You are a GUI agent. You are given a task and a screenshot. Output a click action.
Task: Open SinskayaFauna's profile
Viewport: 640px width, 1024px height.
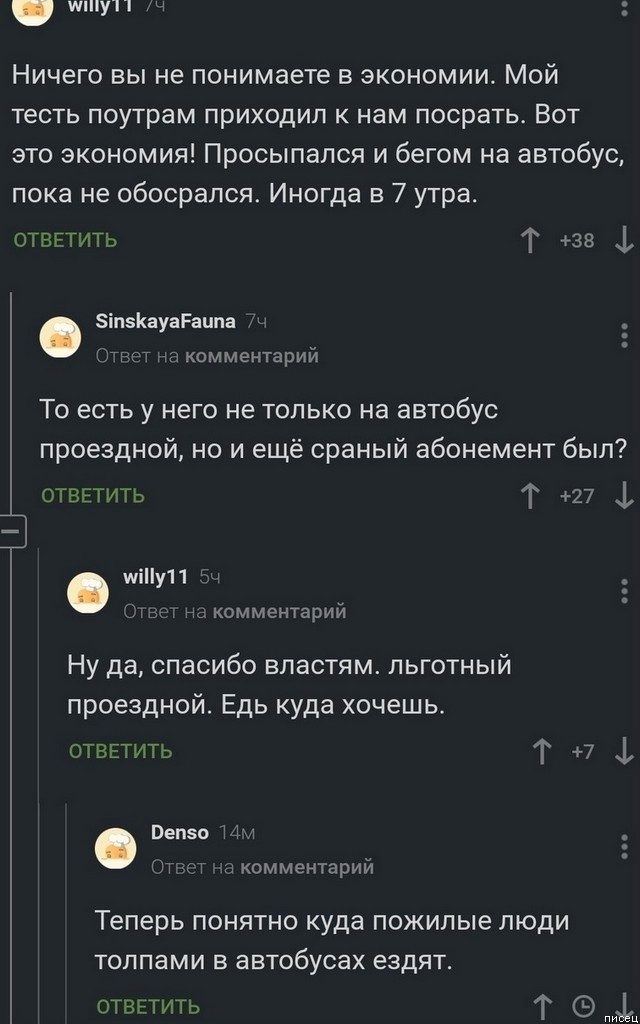pyautogui.click(x=164, y=321)
